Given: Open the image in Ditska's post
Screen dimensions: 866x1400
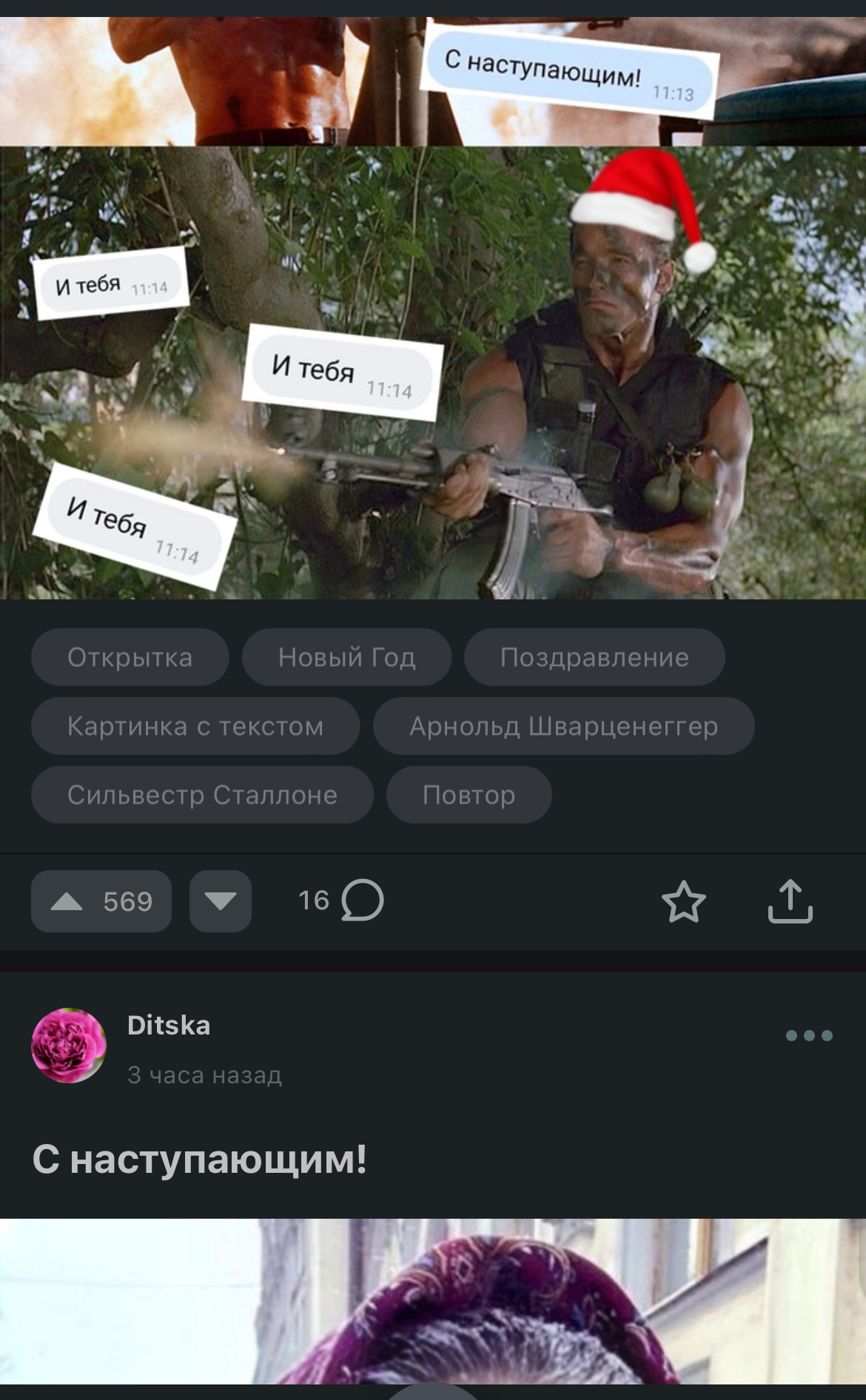Looking at the screenshot, I should coord(432,1302).
